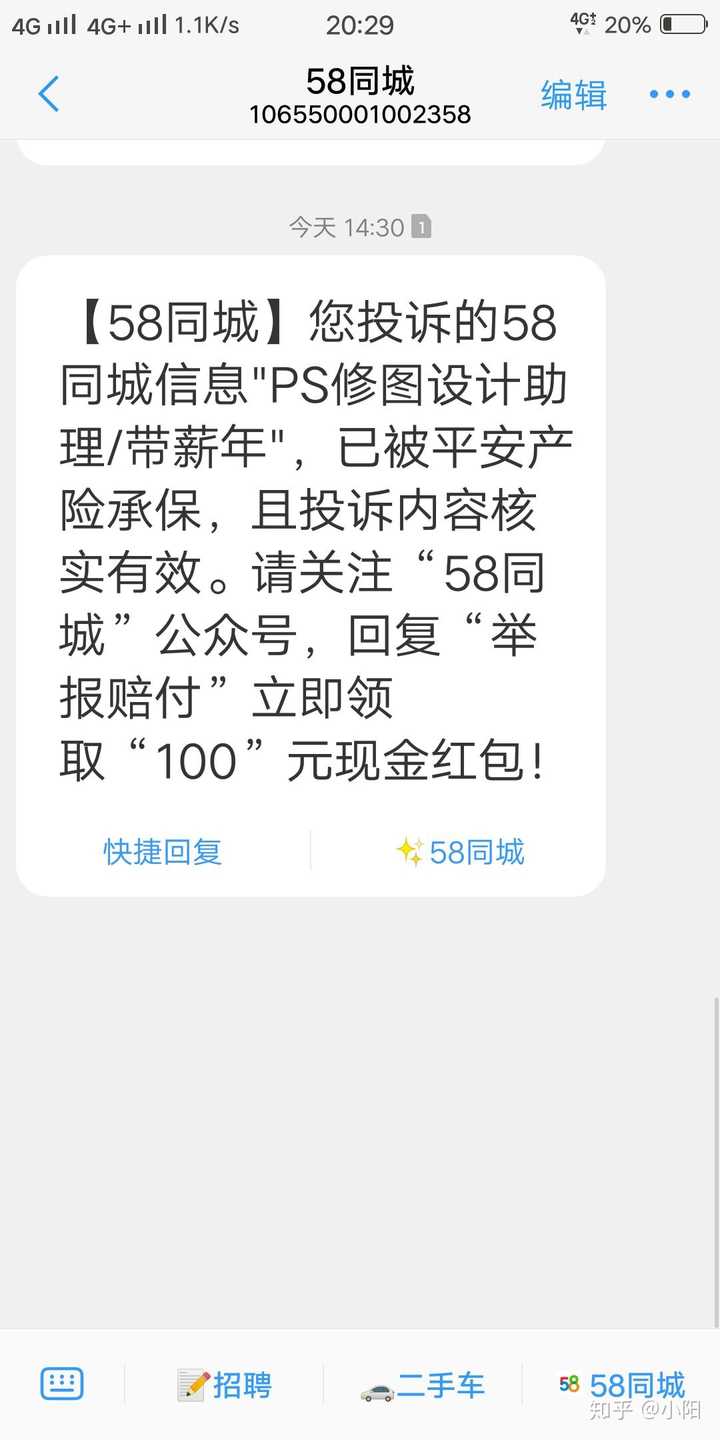Tap 编辑 to edit the conversation
The image size is (720, 1440).
(x=573, y=95)
